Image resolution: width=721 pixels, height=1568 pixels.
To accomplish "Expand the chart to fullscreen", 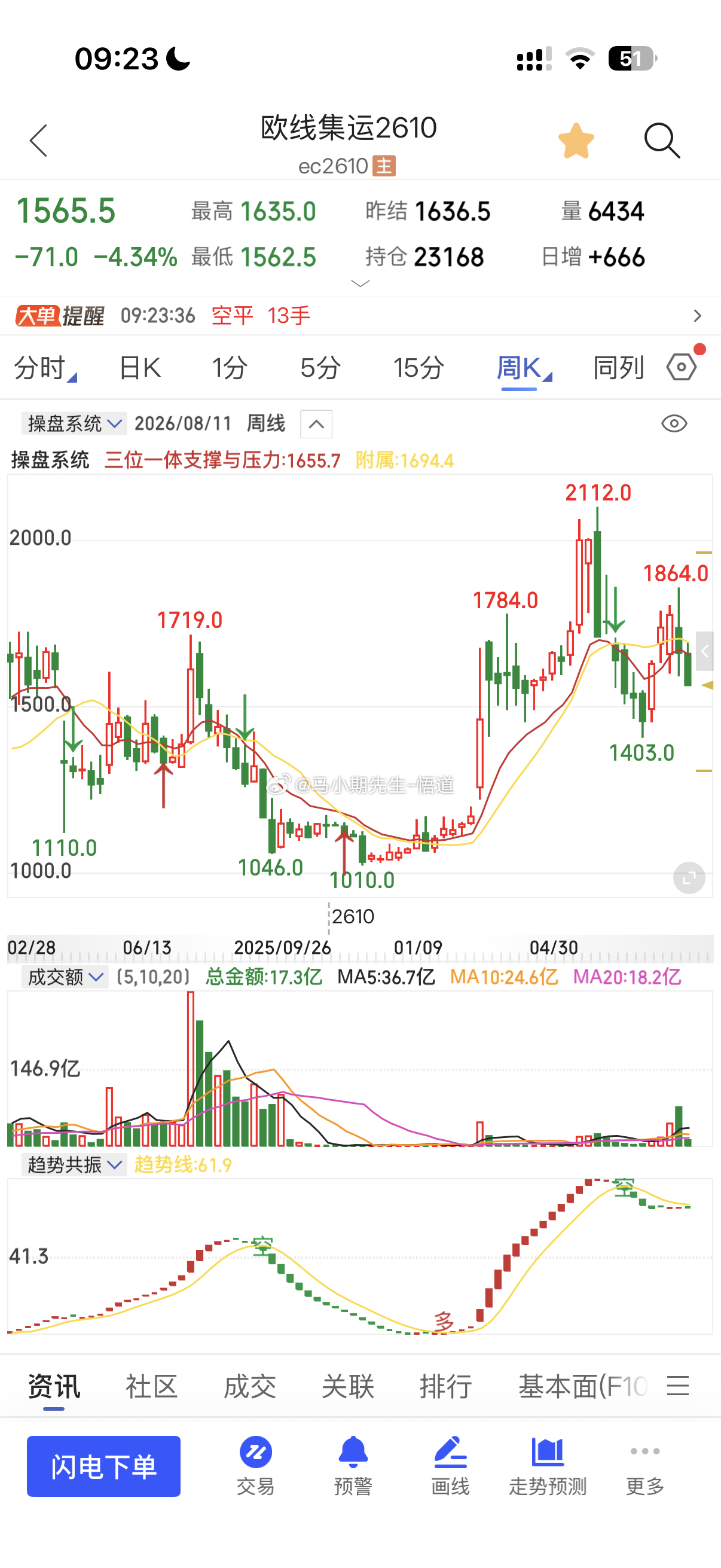I will click(689, 878).
